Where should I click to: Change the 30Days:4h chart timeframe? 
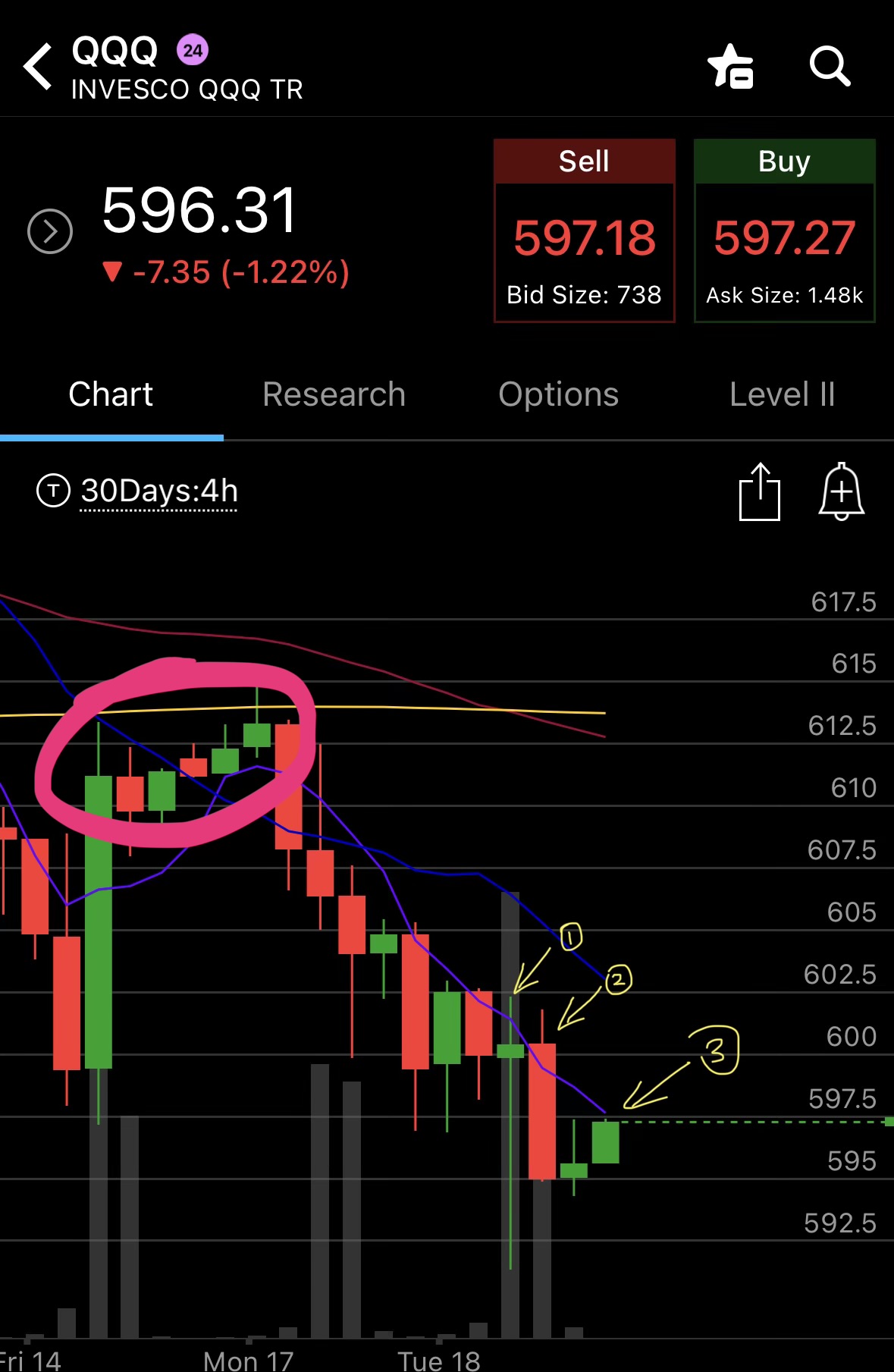point(158,491)
